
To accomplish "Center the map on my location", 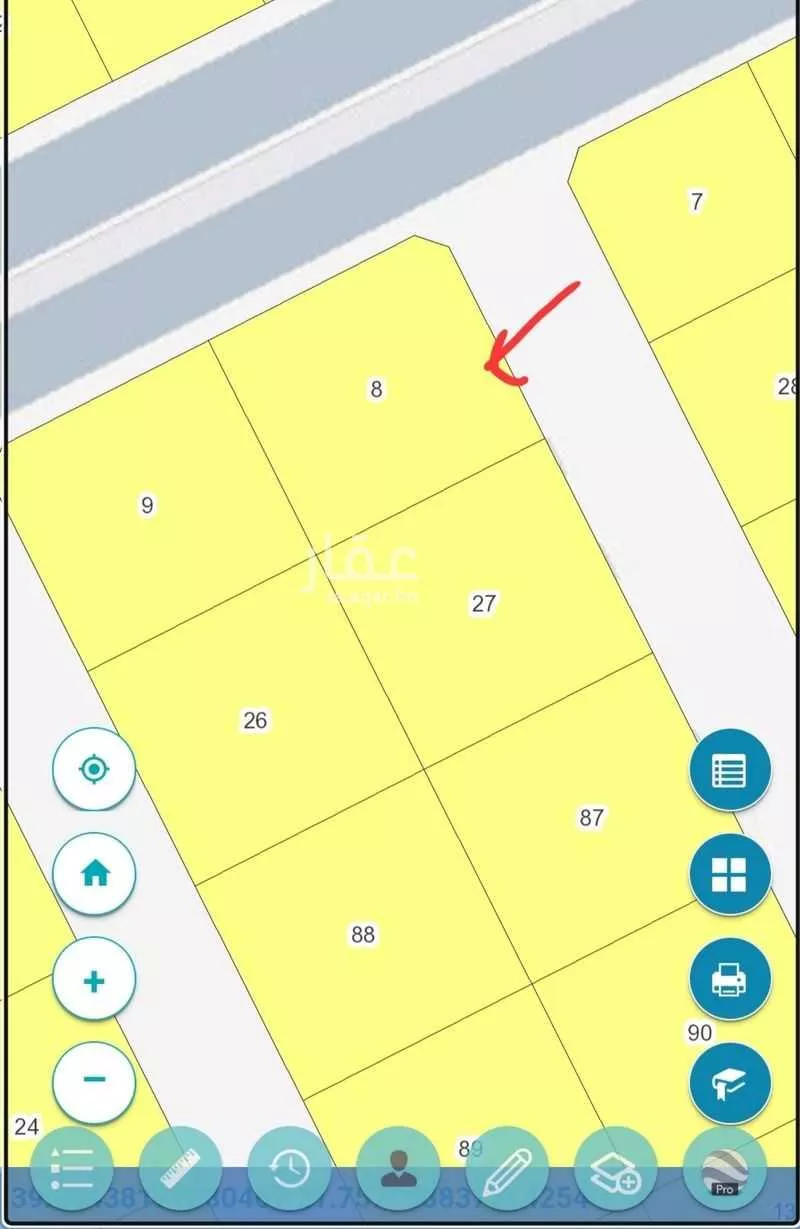I will (94, 769).
